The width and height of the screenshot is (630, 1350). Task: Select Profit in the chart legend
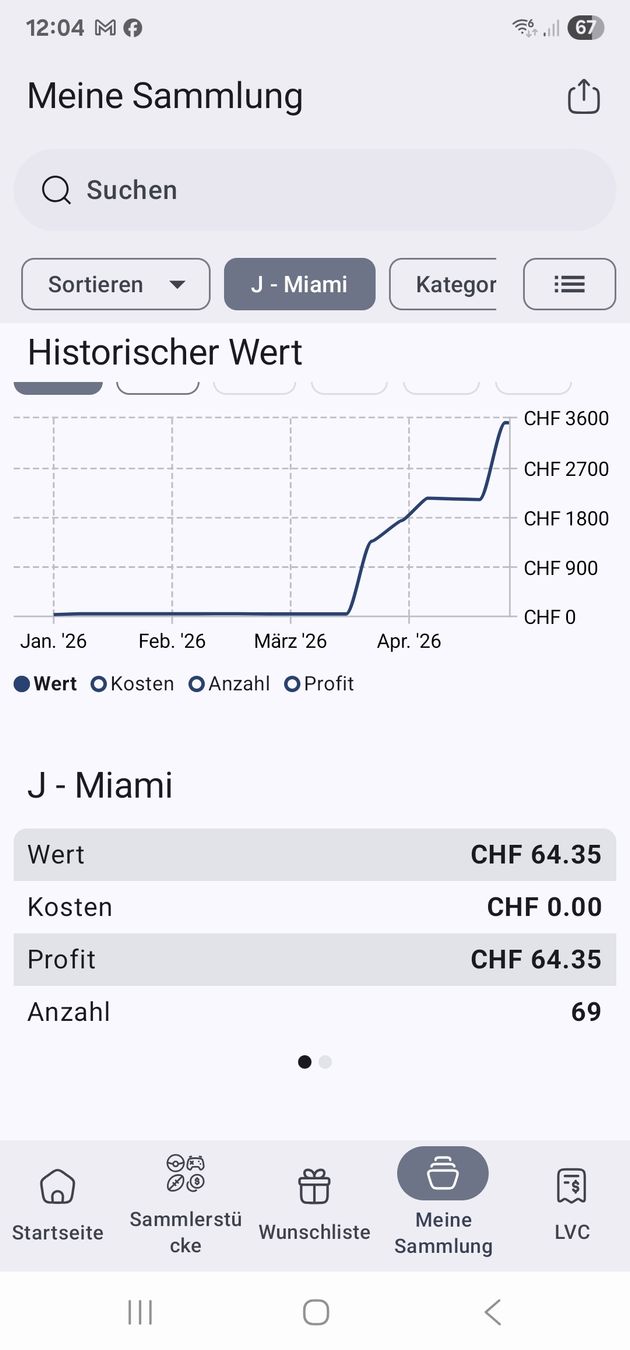pyautogui.click(x=320, y=684)
